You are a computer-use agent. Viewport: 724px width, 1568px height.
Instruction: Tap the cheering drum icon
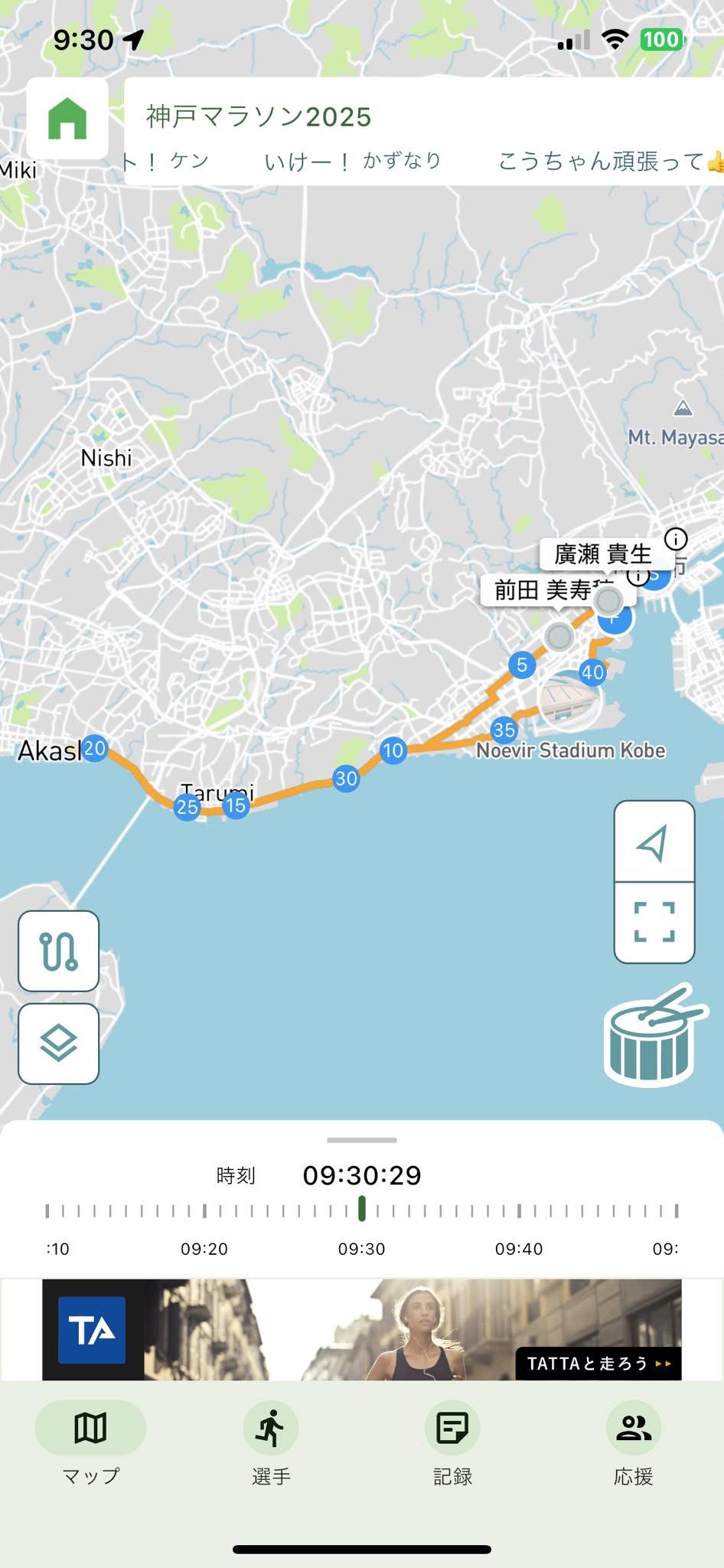coord(652,1036)
